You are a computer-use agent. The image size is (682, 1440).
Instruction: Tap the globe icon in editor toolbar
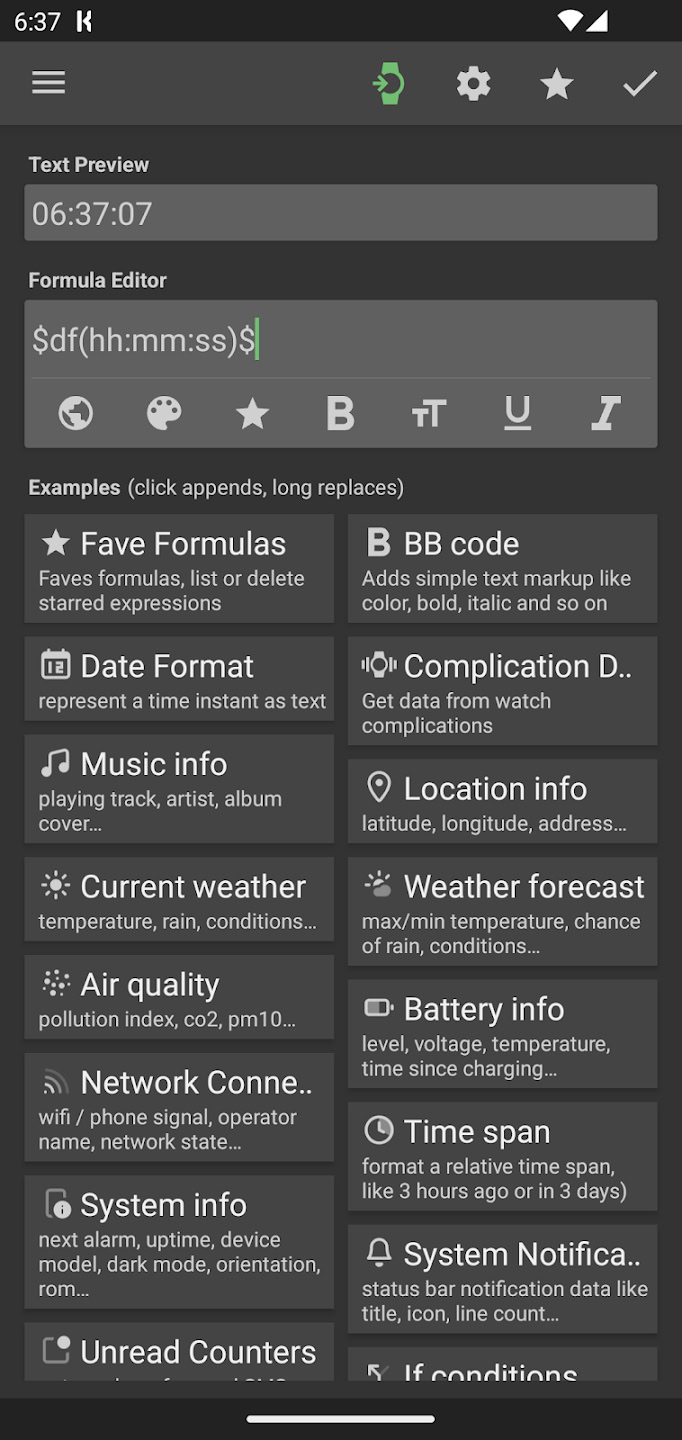(76, 412)
